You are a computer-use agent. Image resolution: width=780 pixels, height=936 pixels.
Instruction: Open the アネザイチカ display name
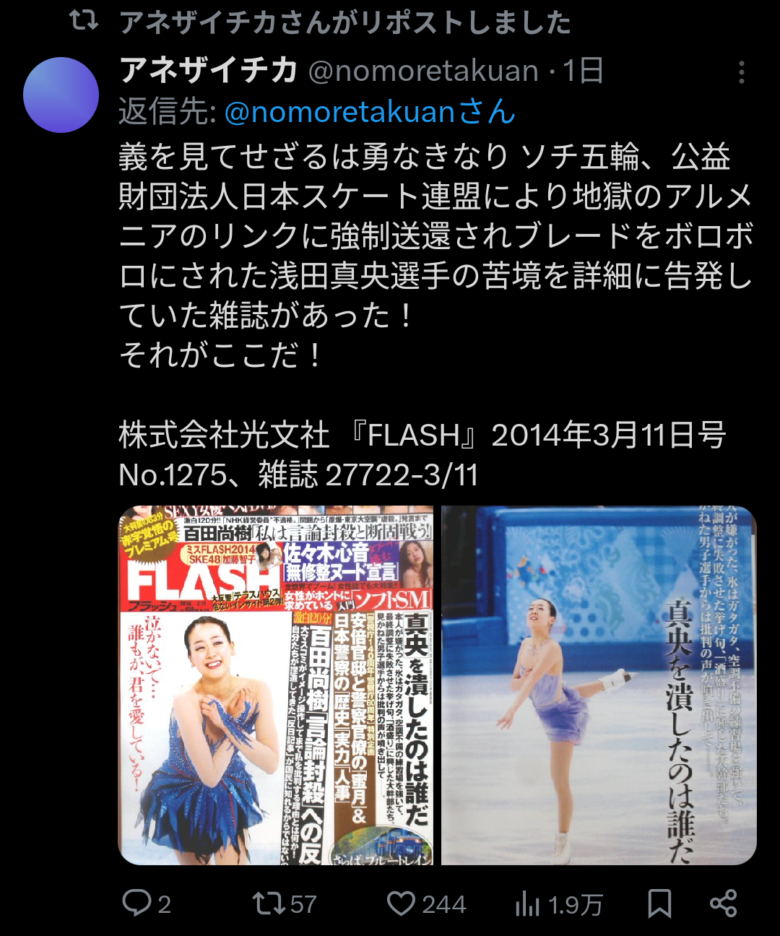209,71
